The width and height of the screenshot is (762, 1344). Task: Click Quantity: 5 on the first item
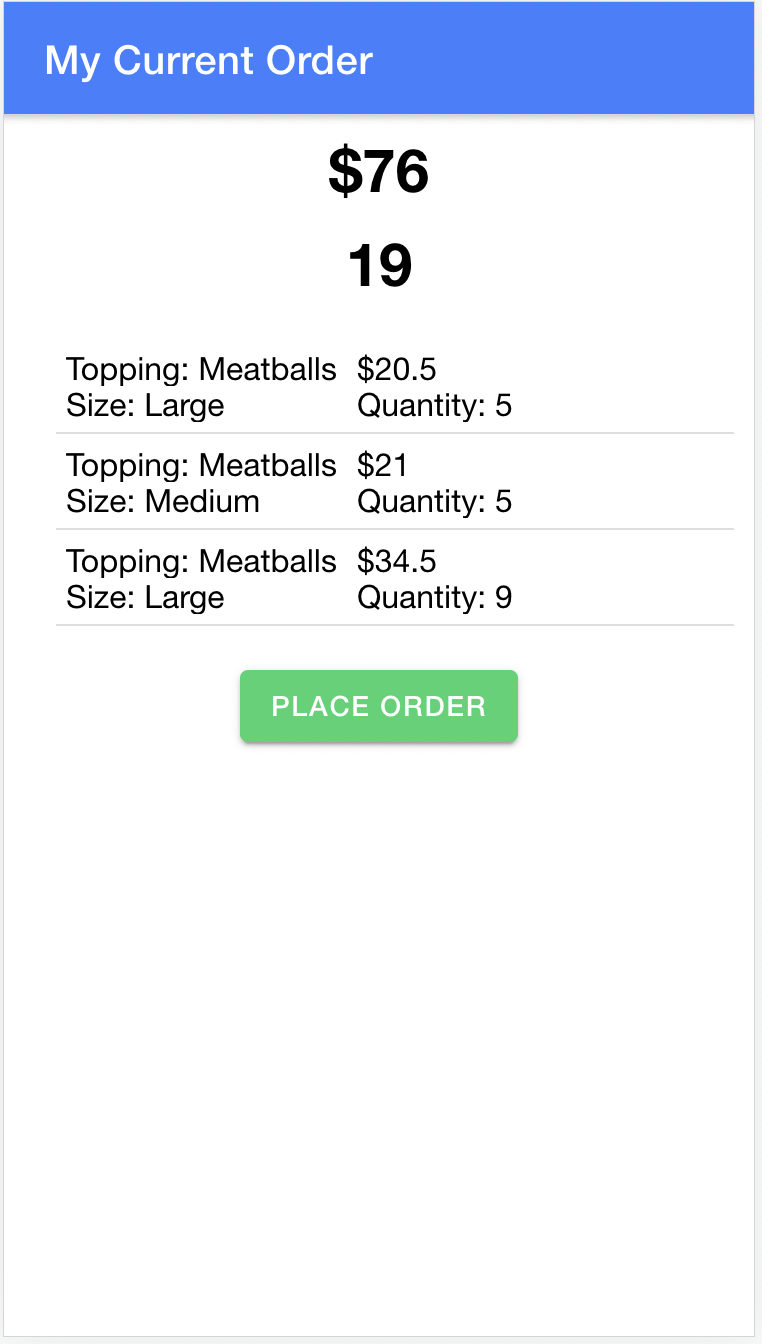pos(435,405)
